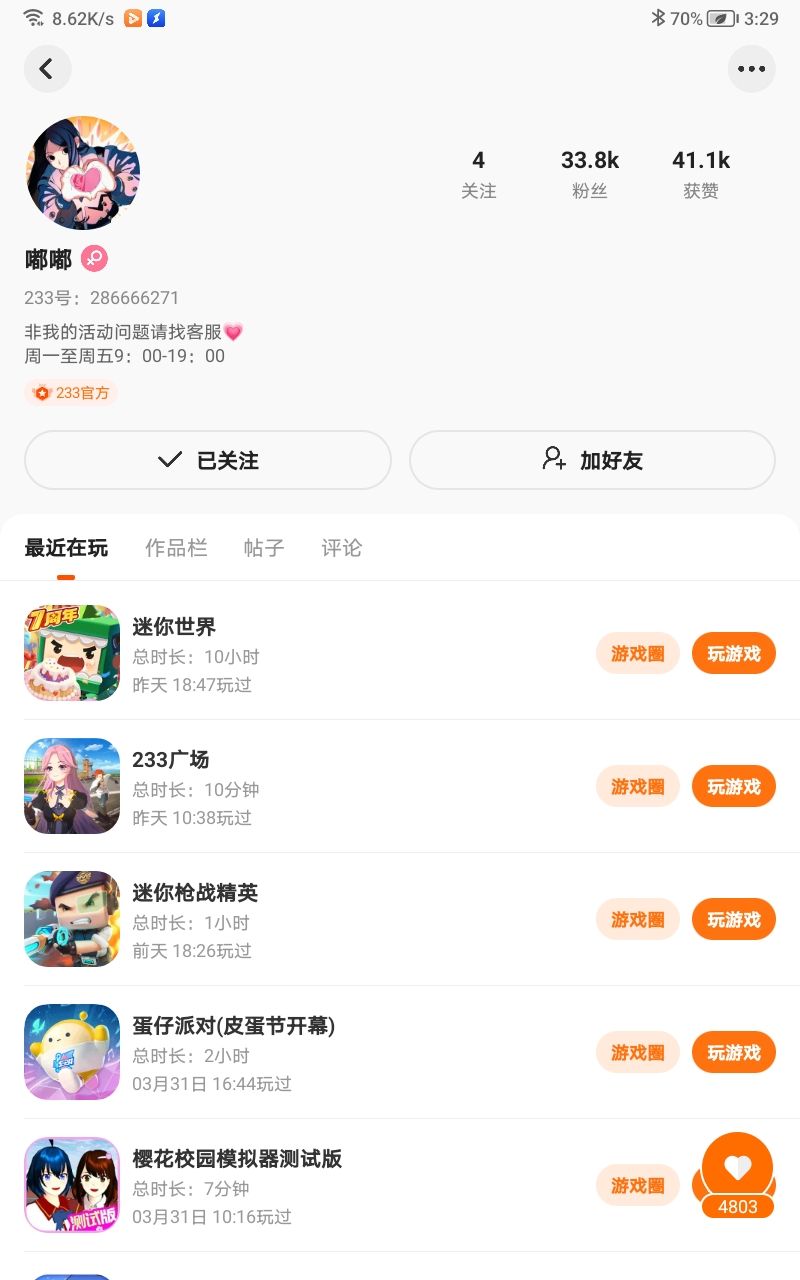Viewport: 800px width, 1280px height.
Task: Open the three-dot overflow menu
Action: [x=751, y=69]
